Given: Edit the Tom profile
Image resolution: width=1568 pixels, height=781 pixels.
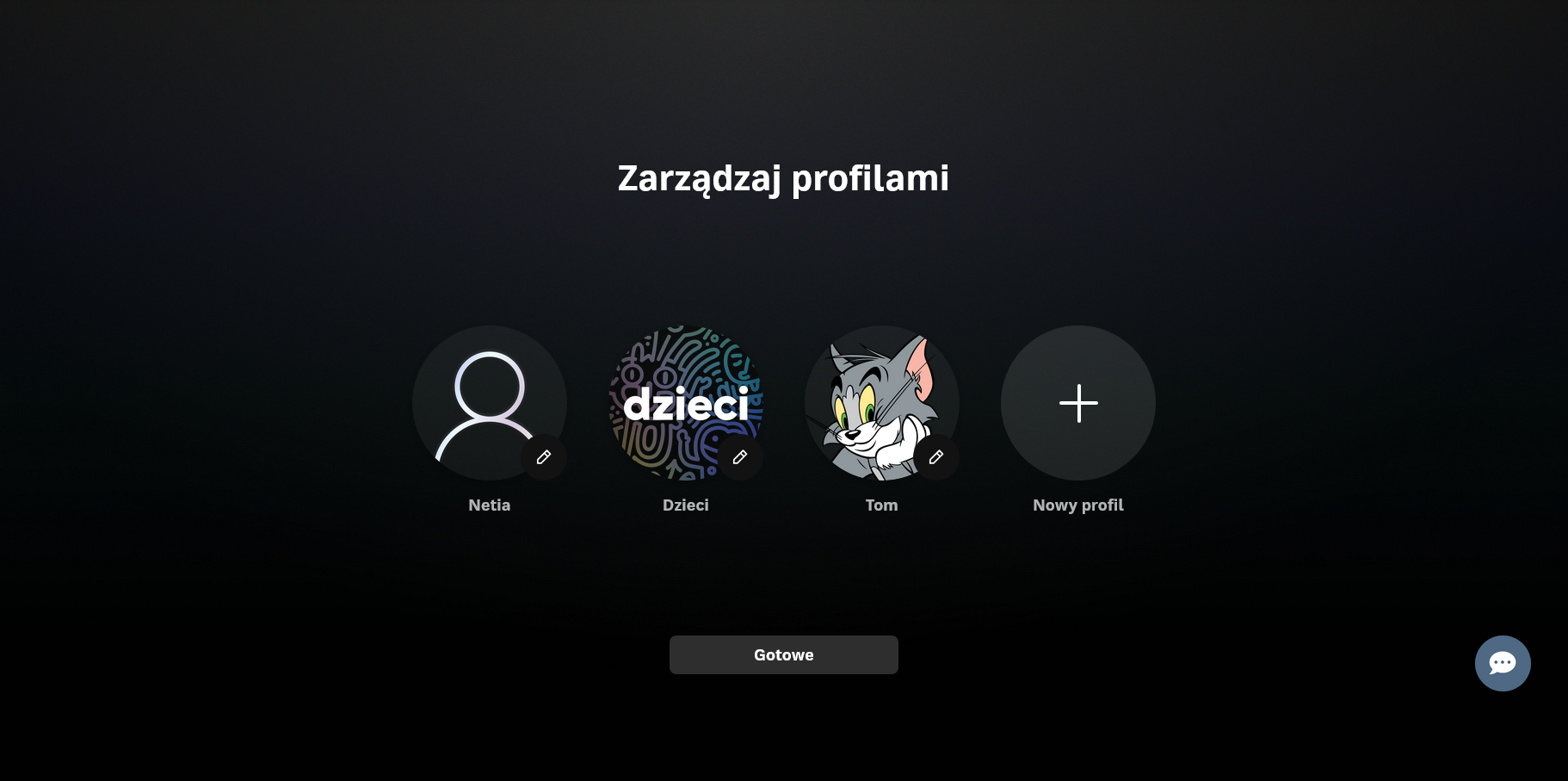Looking at the screenshot, I should 935,457.
